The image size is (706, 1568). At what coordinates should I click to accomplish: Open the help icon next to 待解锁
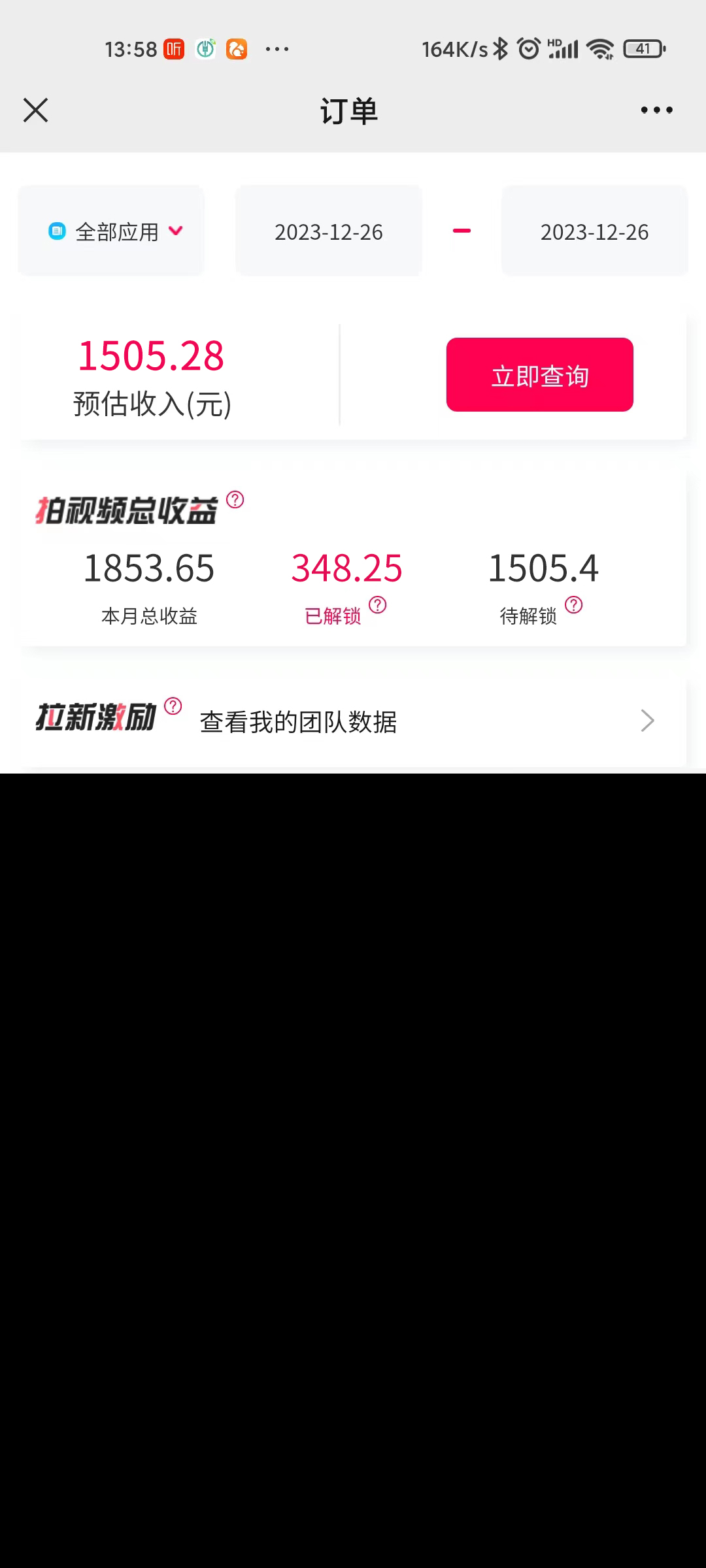point(574,605)
